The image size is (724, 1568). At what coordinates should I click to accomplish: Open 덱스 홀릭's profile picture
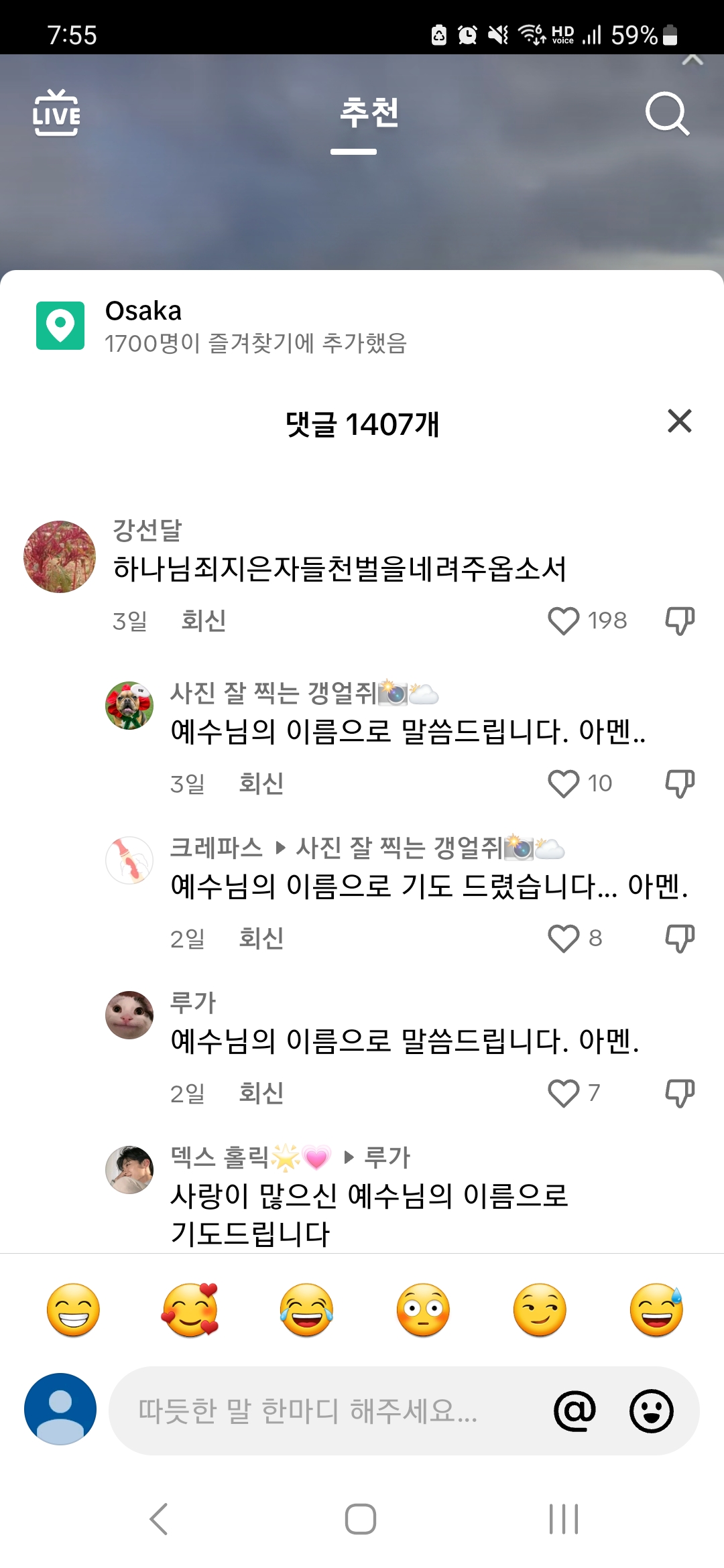click(129, 1170)
